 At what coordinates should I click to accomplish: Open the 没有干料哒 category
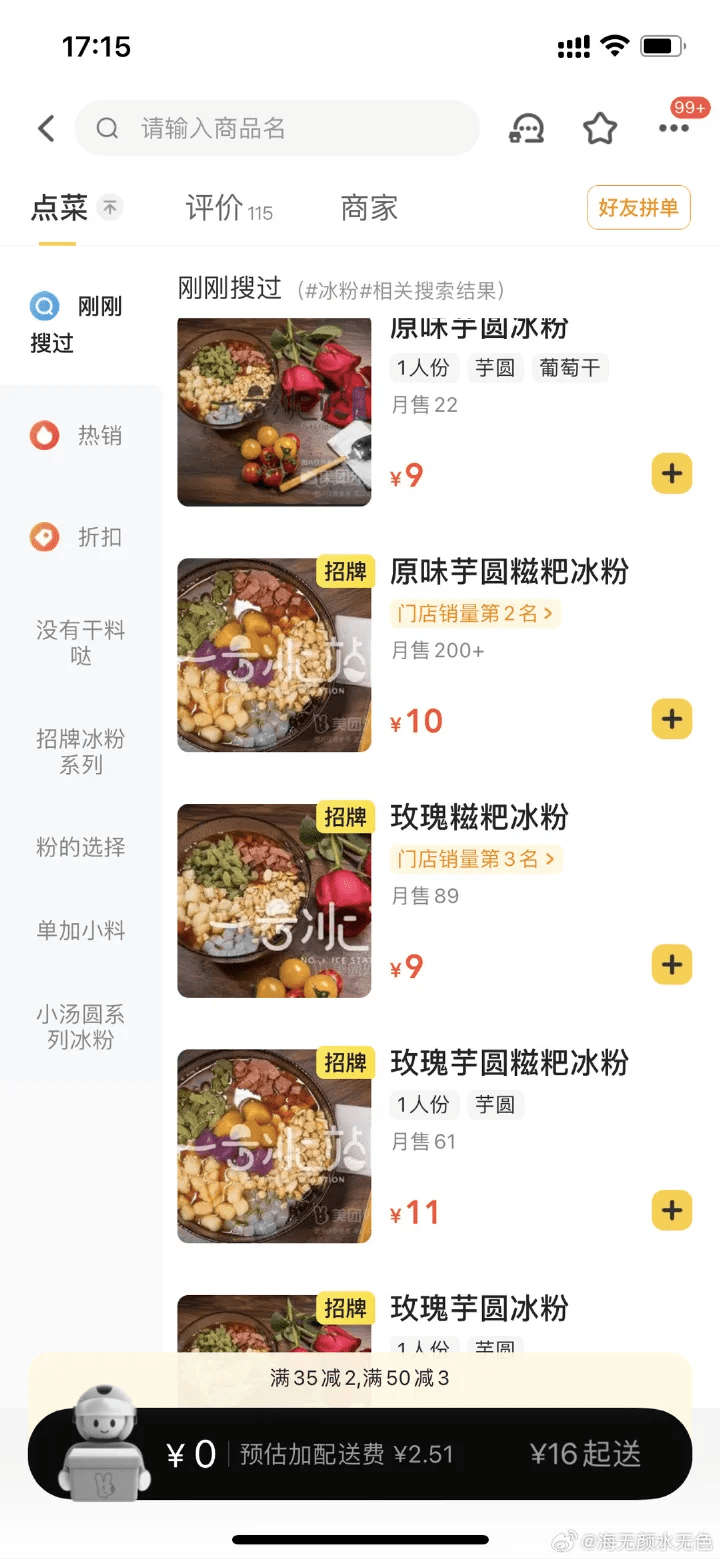(80, 642)
